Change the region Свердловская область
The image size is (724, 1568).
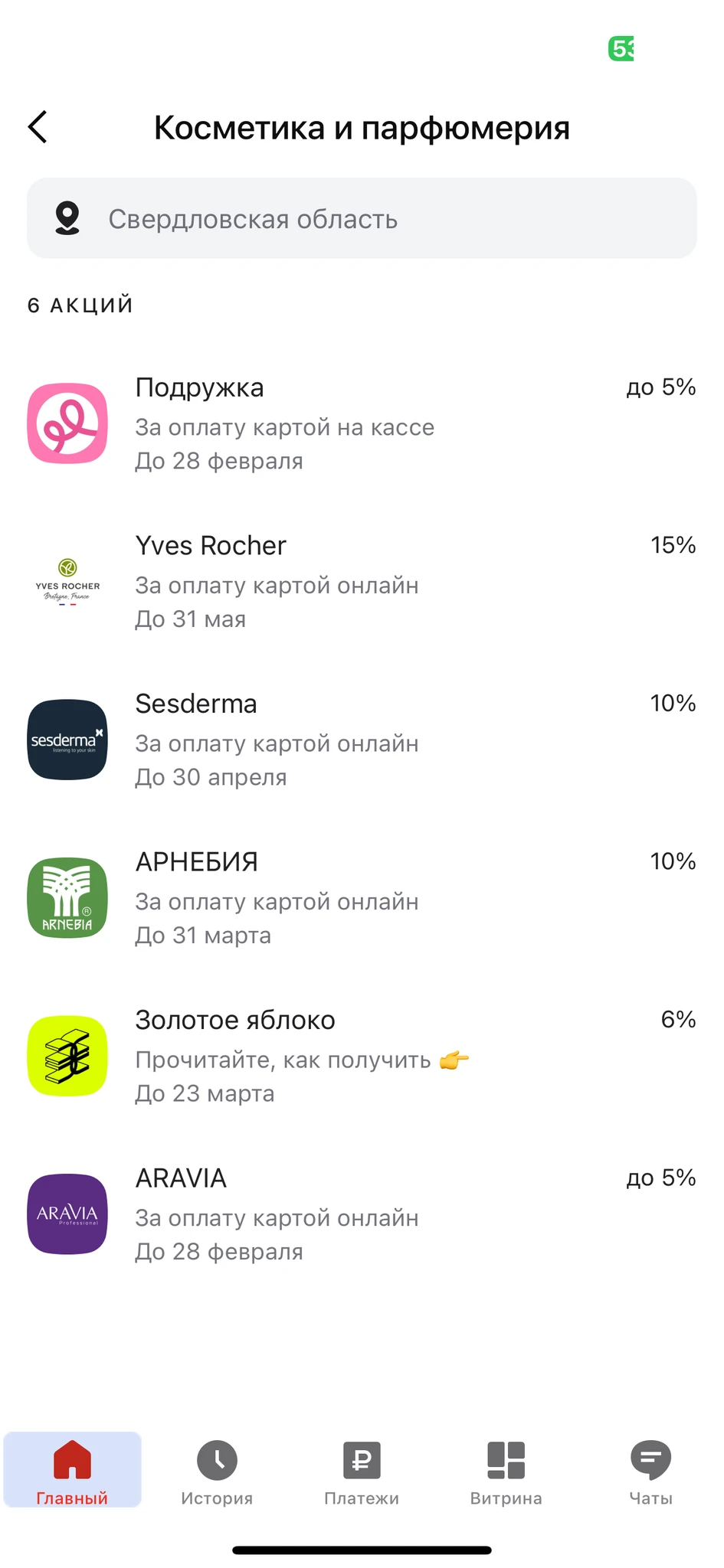(362, 219)
